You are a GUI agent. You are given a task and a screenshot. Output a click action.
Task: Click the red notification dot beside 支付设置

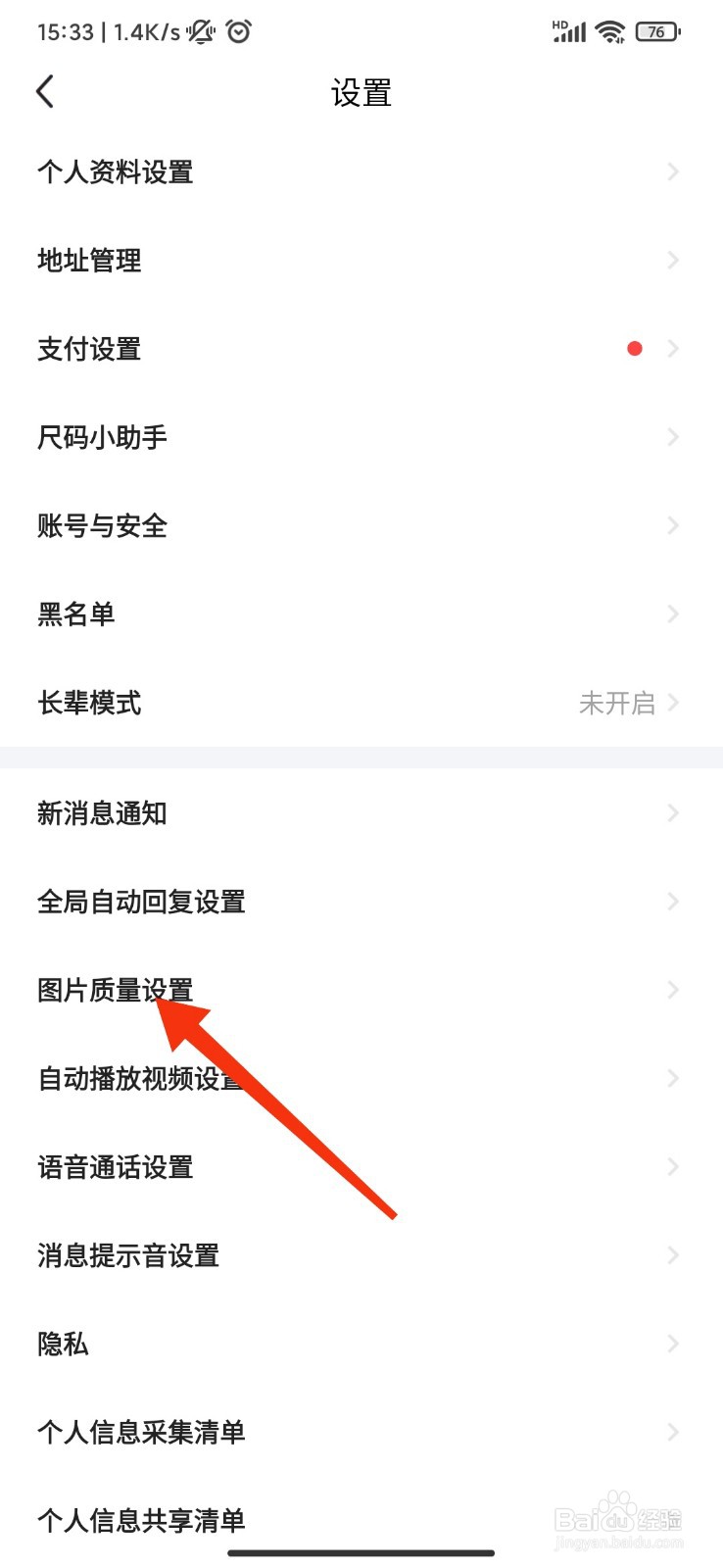pos(635,348)
